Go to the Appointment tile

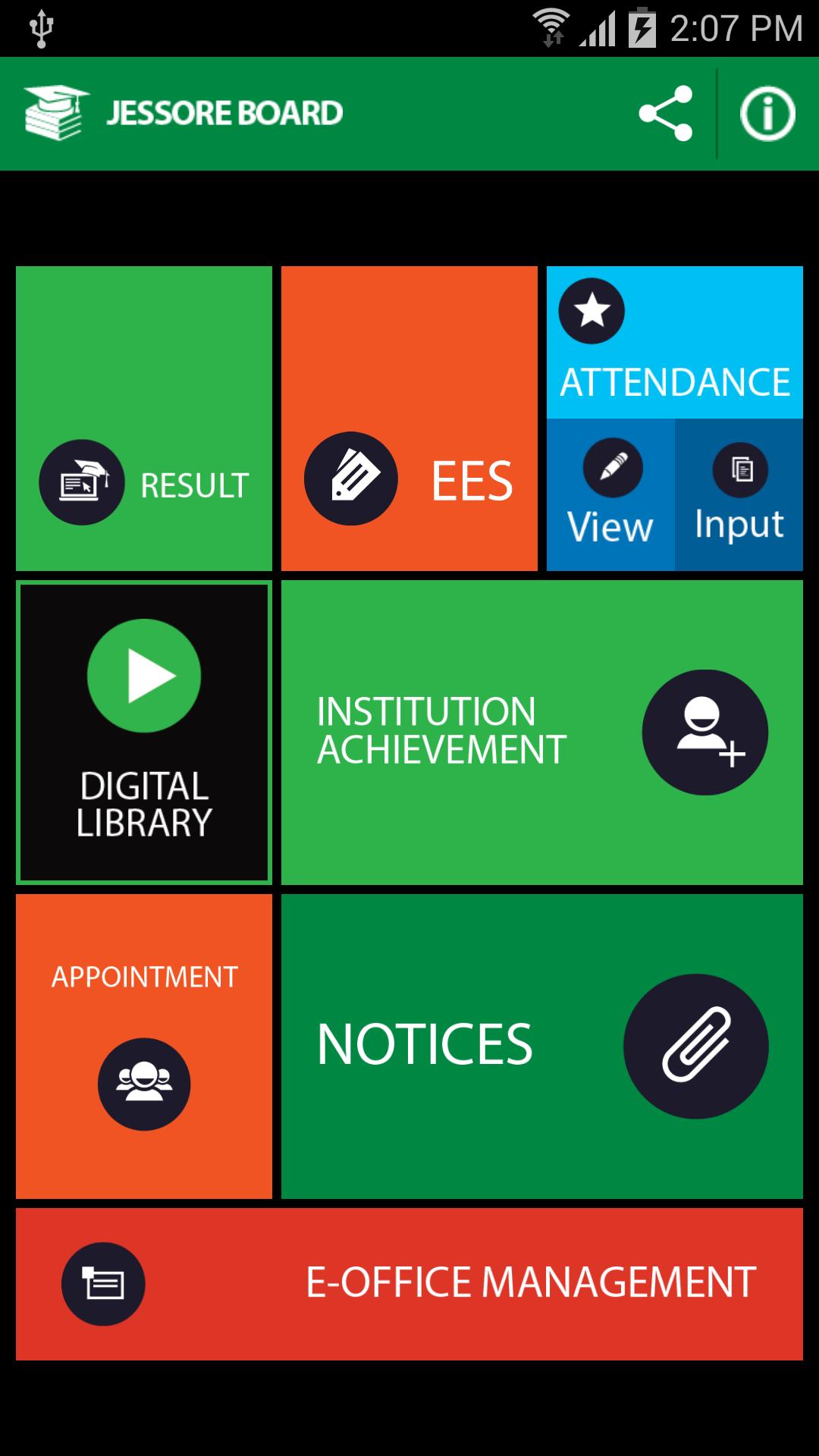(x=144, y=1046)
